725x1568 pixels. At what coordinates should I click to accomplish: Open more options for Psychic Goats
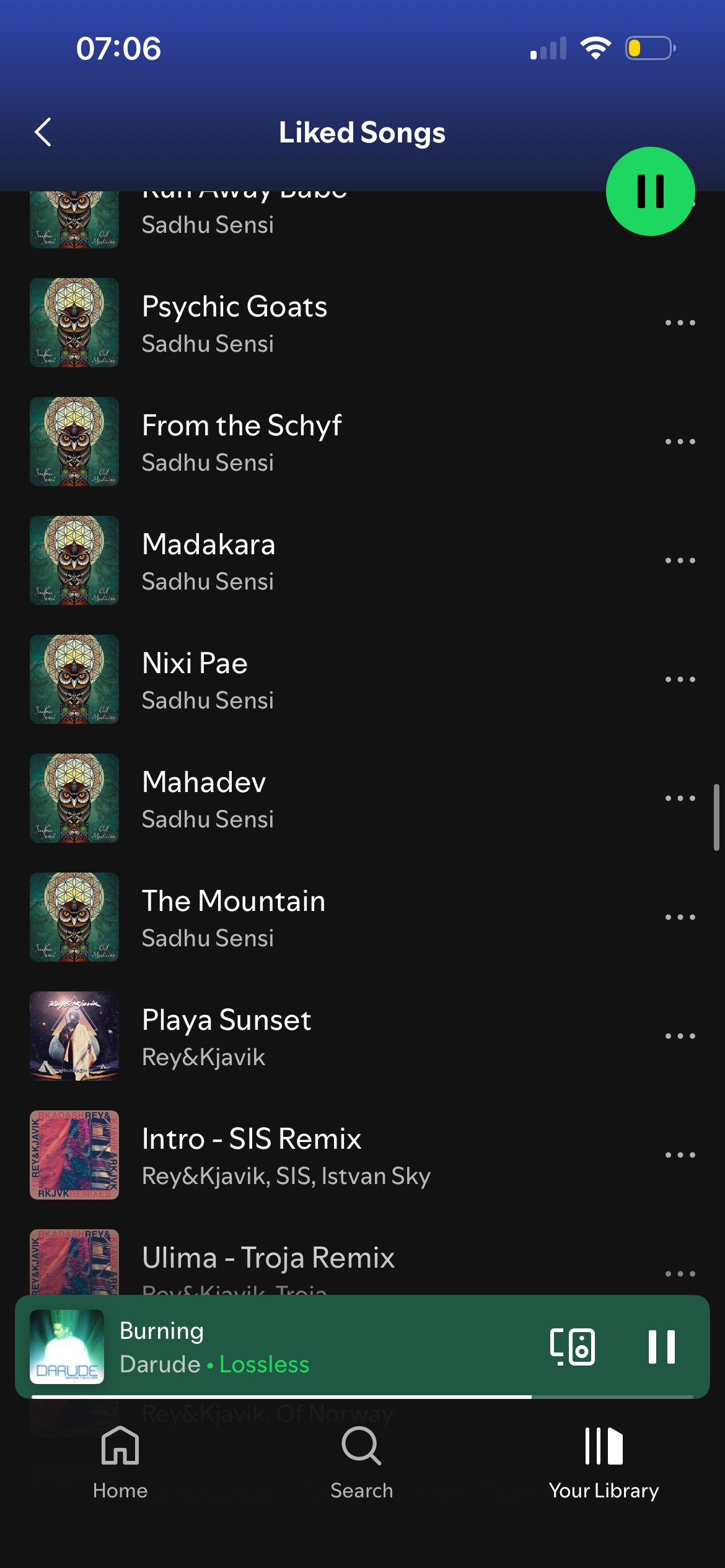(680, 323)
